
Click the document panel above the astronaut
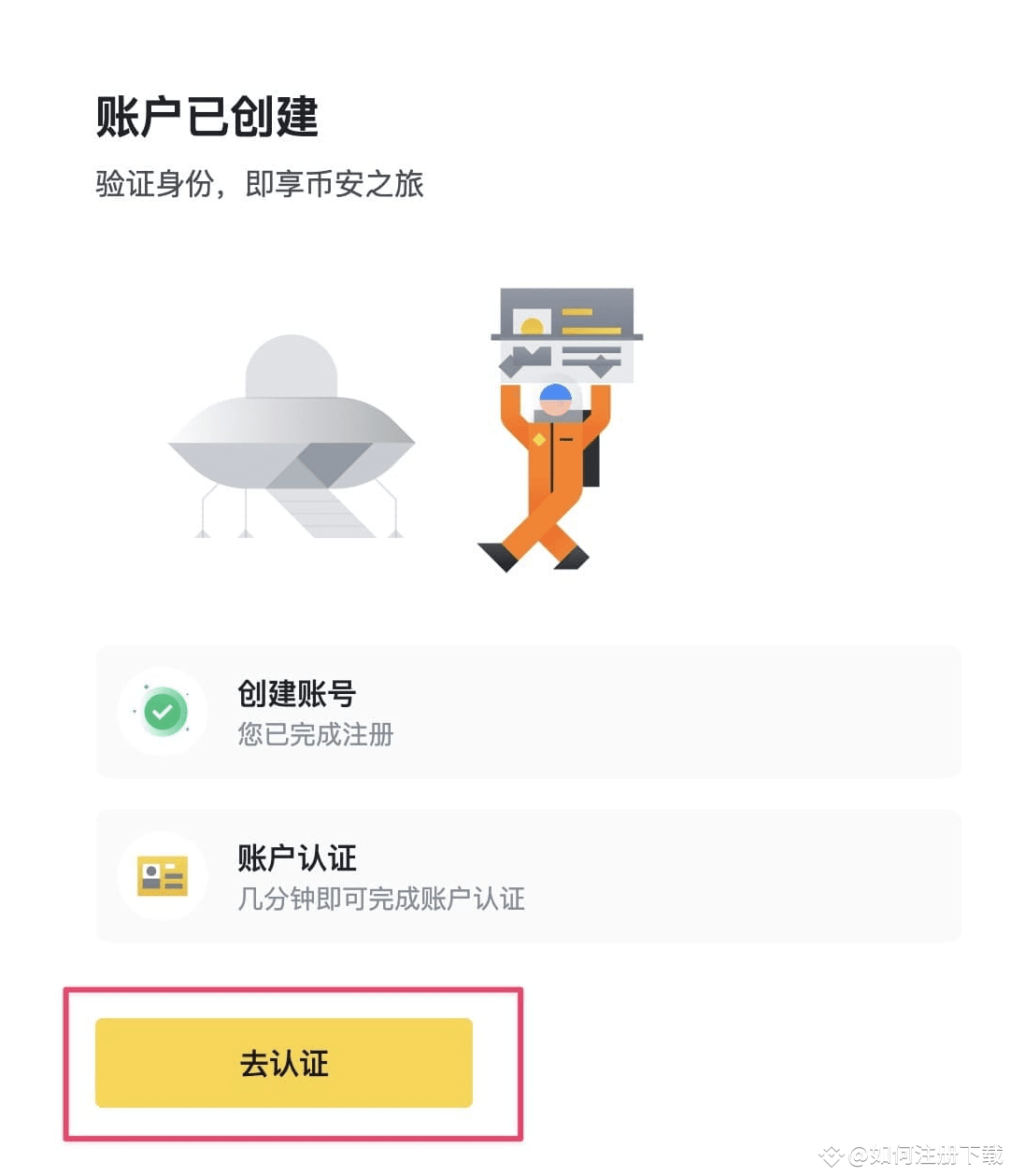click(x=565, y=332)
